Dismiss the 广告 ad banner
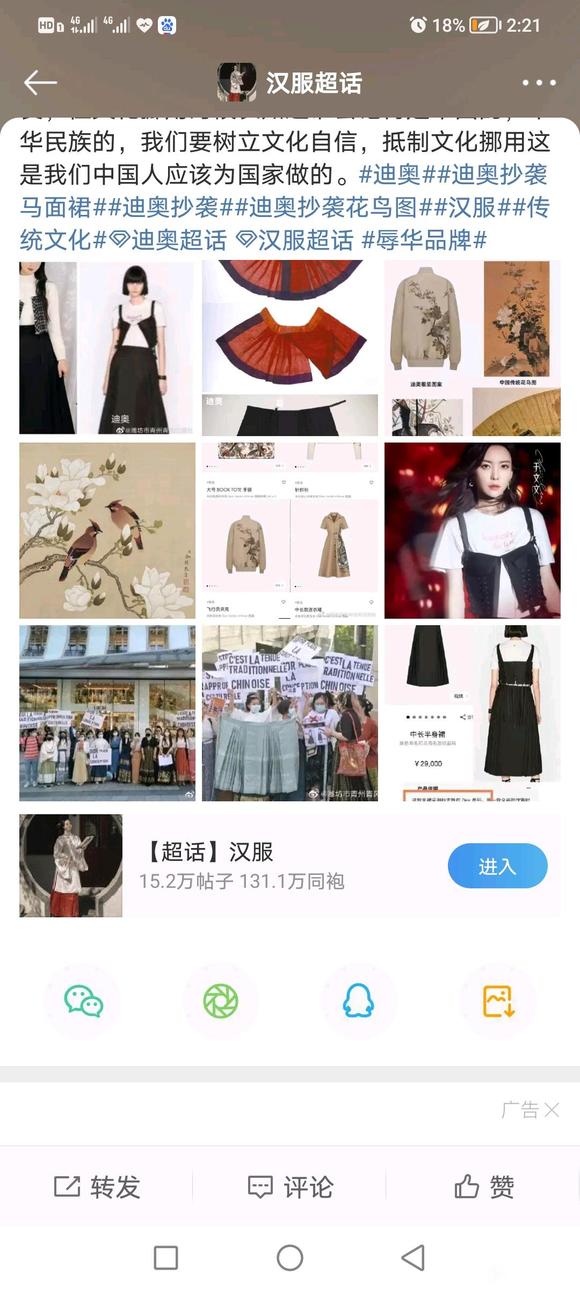Image resolution: width=580 pixels, height=1289 pixels. click(552, 1110)
